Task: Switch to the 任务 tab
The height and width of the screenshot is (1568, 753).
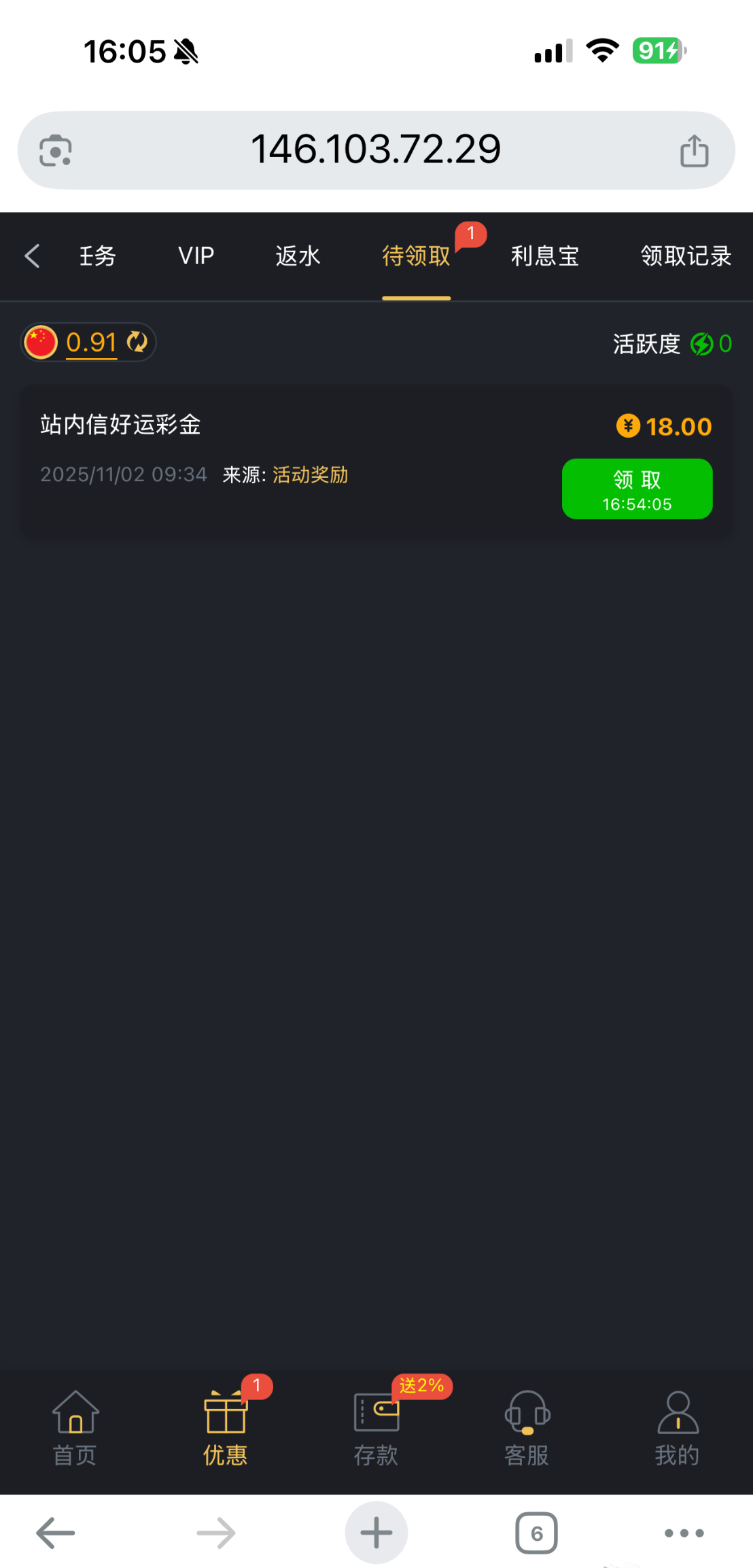Action: click(98, 256)
